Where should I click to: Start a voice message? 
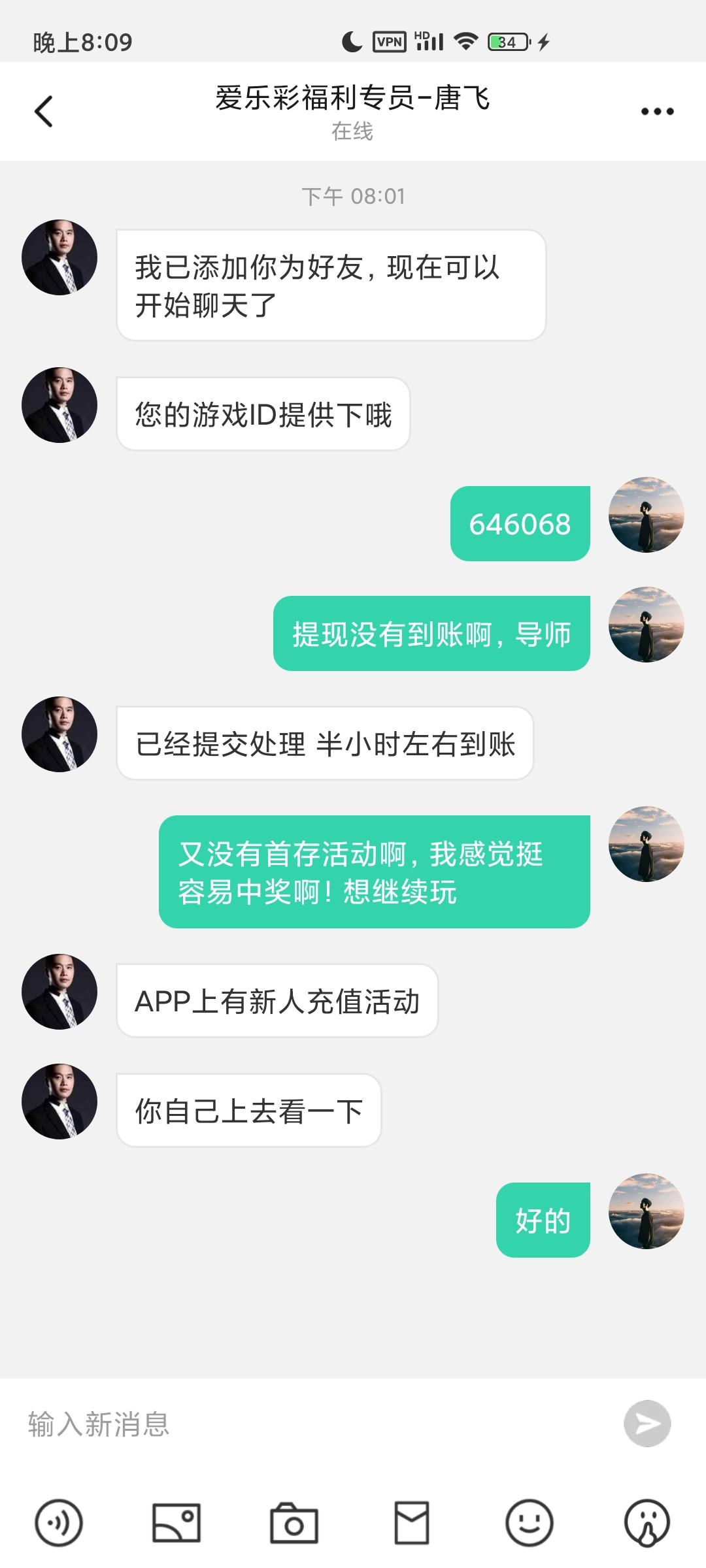tap(59, 1523)
